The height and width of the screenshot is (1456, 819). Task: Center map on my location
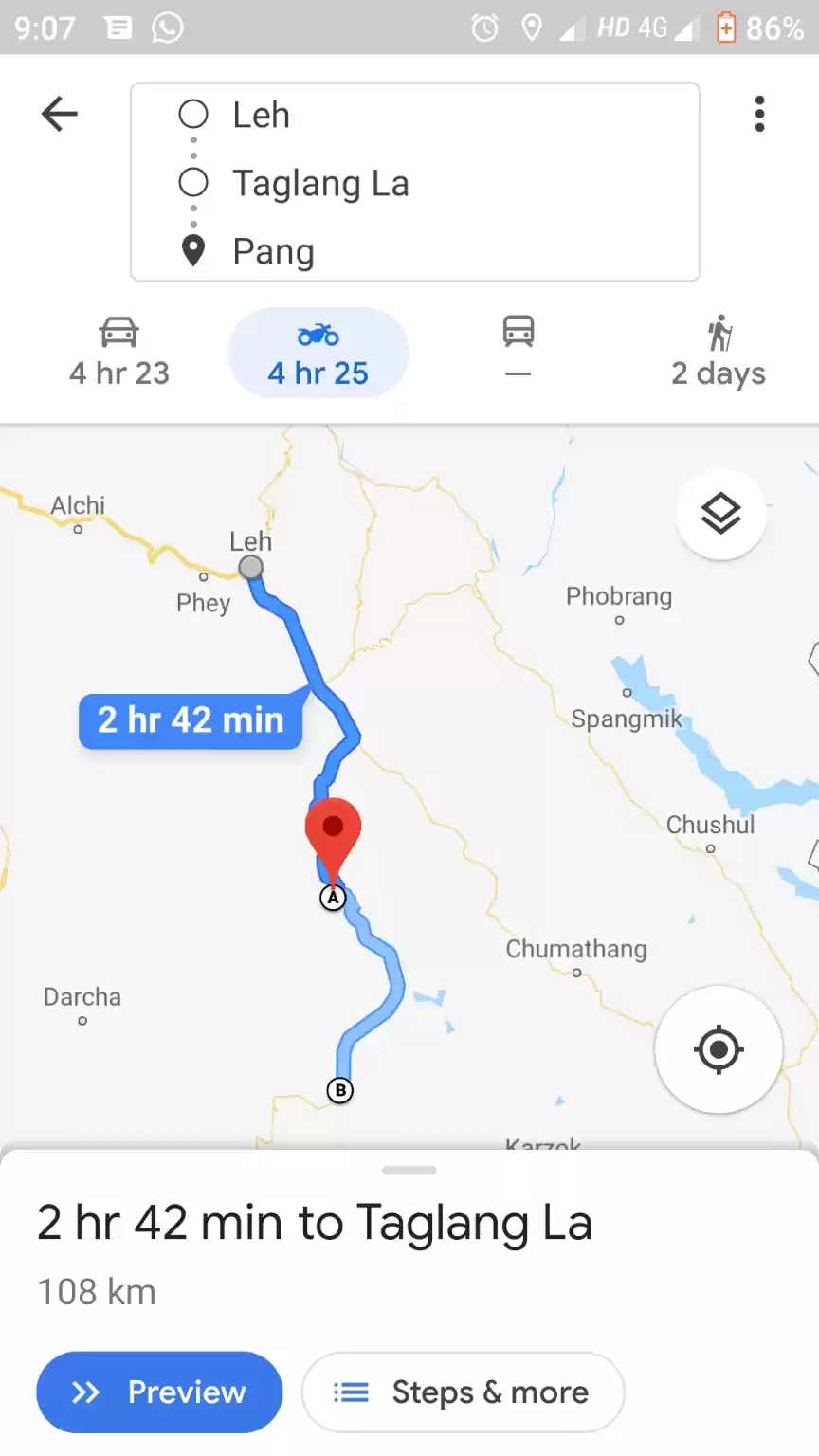click(x=718, y=1049)
